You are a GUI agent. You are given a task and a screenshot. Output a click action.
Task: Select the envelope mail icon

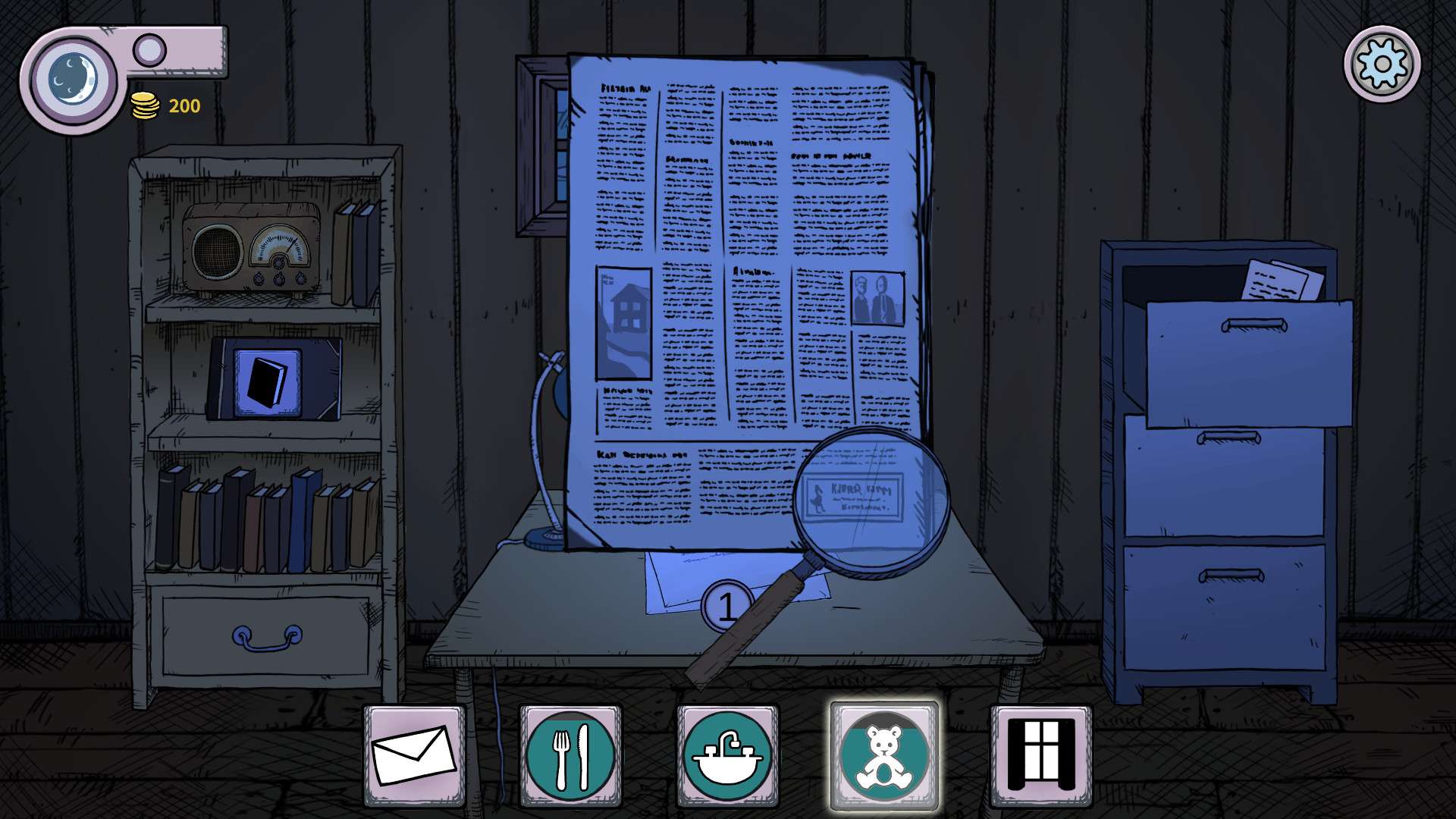point(414,756)
